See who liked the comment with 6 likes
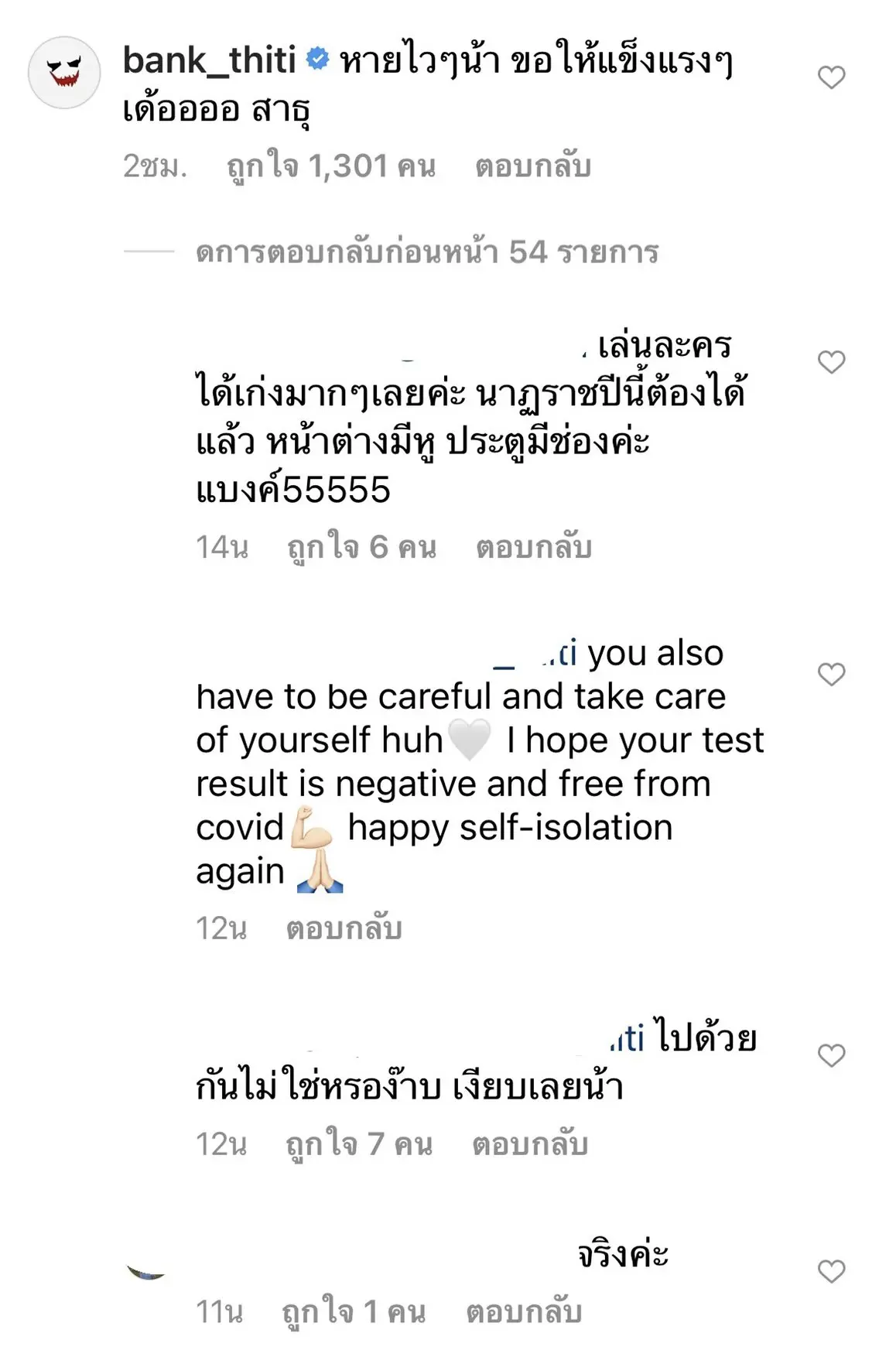Screen dimensions: 896x1357 (361, 547)
